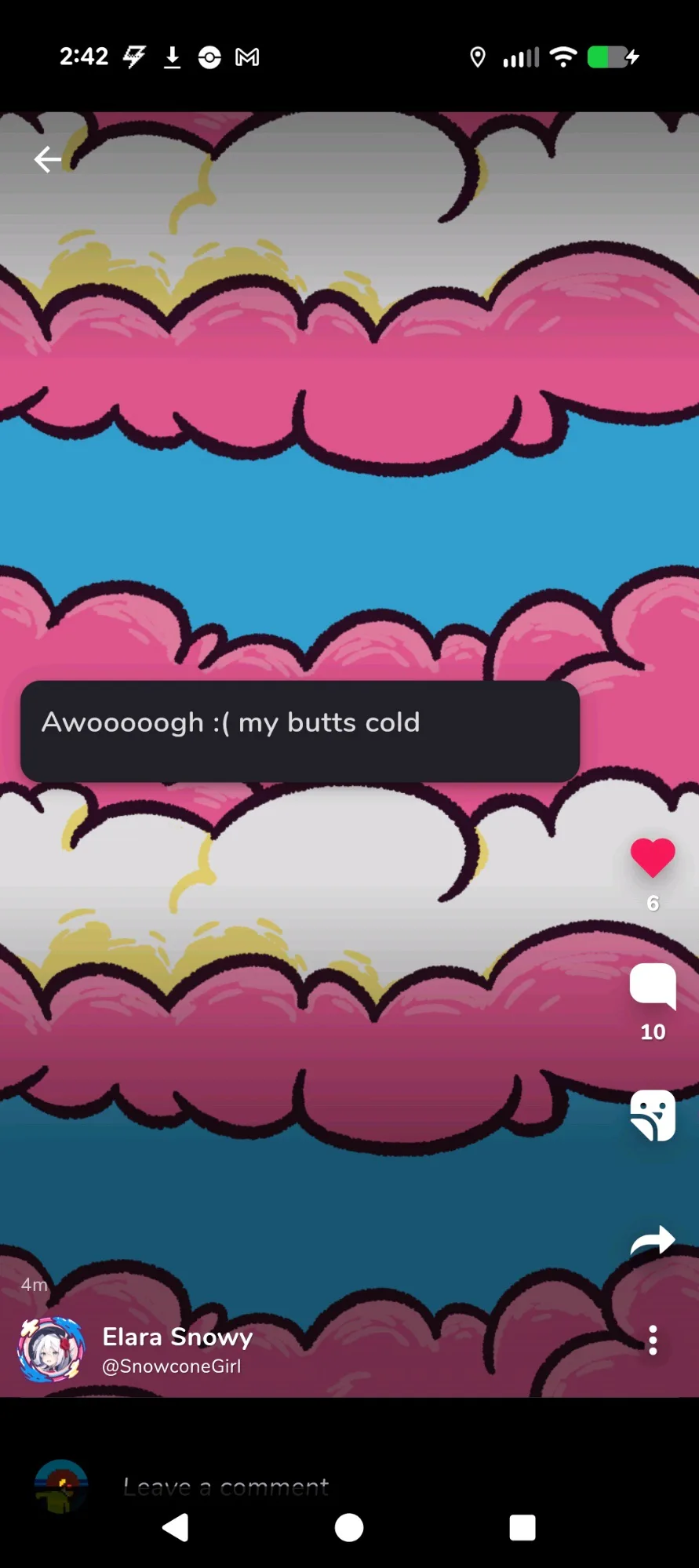699x1568 pixels.
Task: View @SnowconeGirl profile from the username
Action: pyautogui.click(x=171, y=1366)
